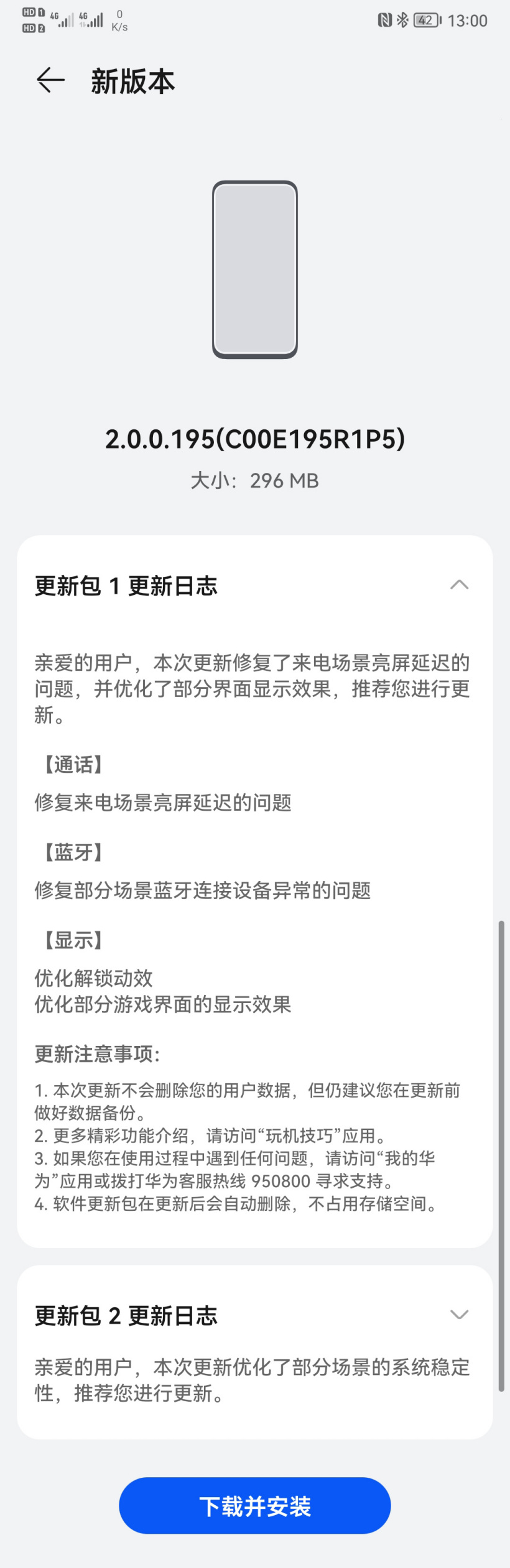Go back from the 新版本 page

50,80
